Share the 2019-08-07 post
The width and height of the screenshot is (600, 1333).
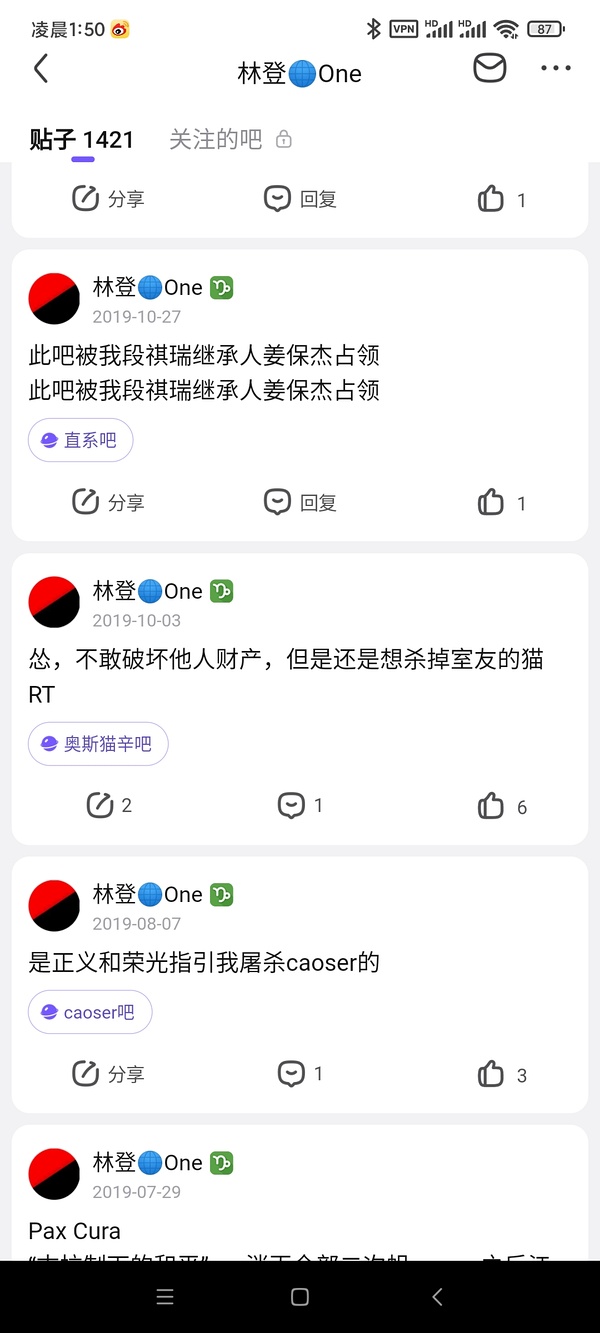coord(108,1074)
